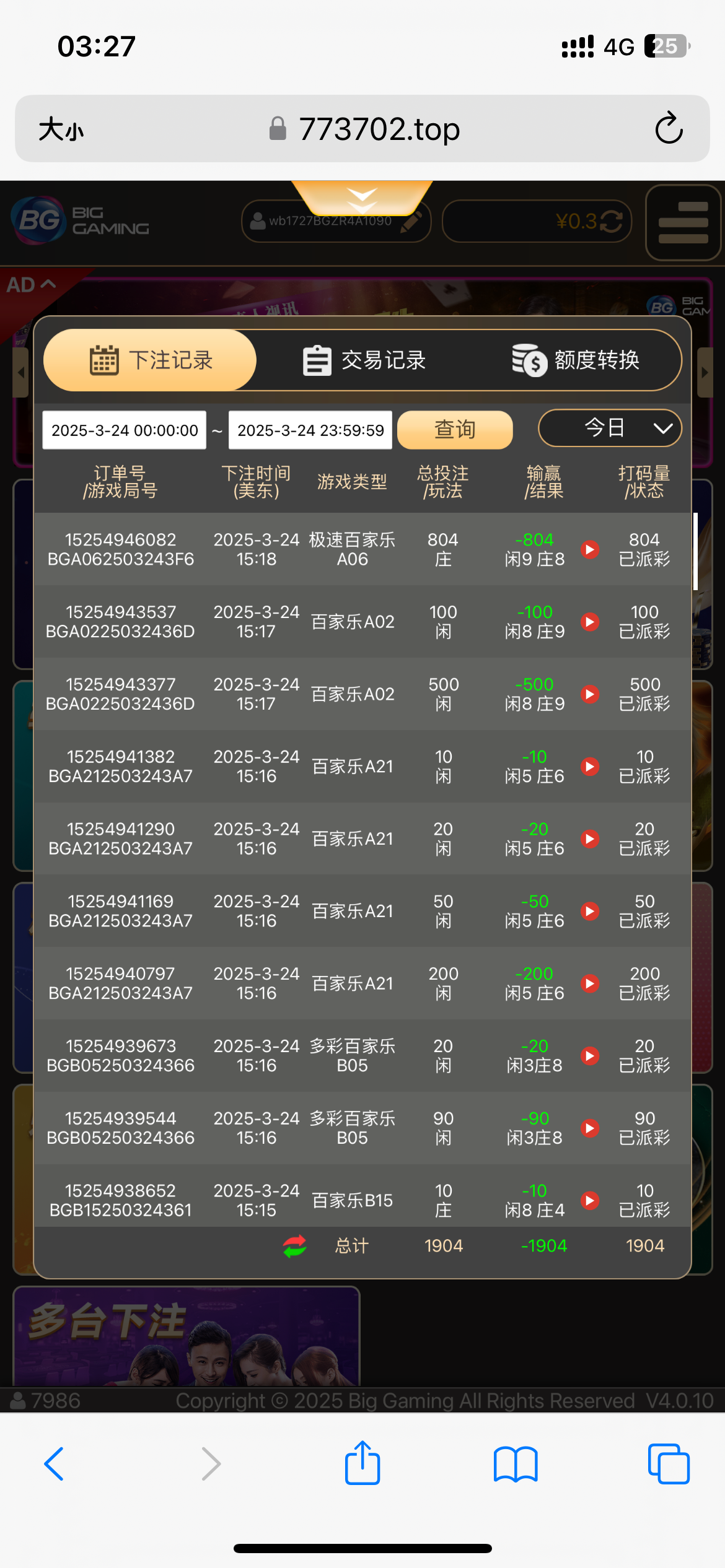
Task: Reload the page in Safari
Action: click(669, 128)
